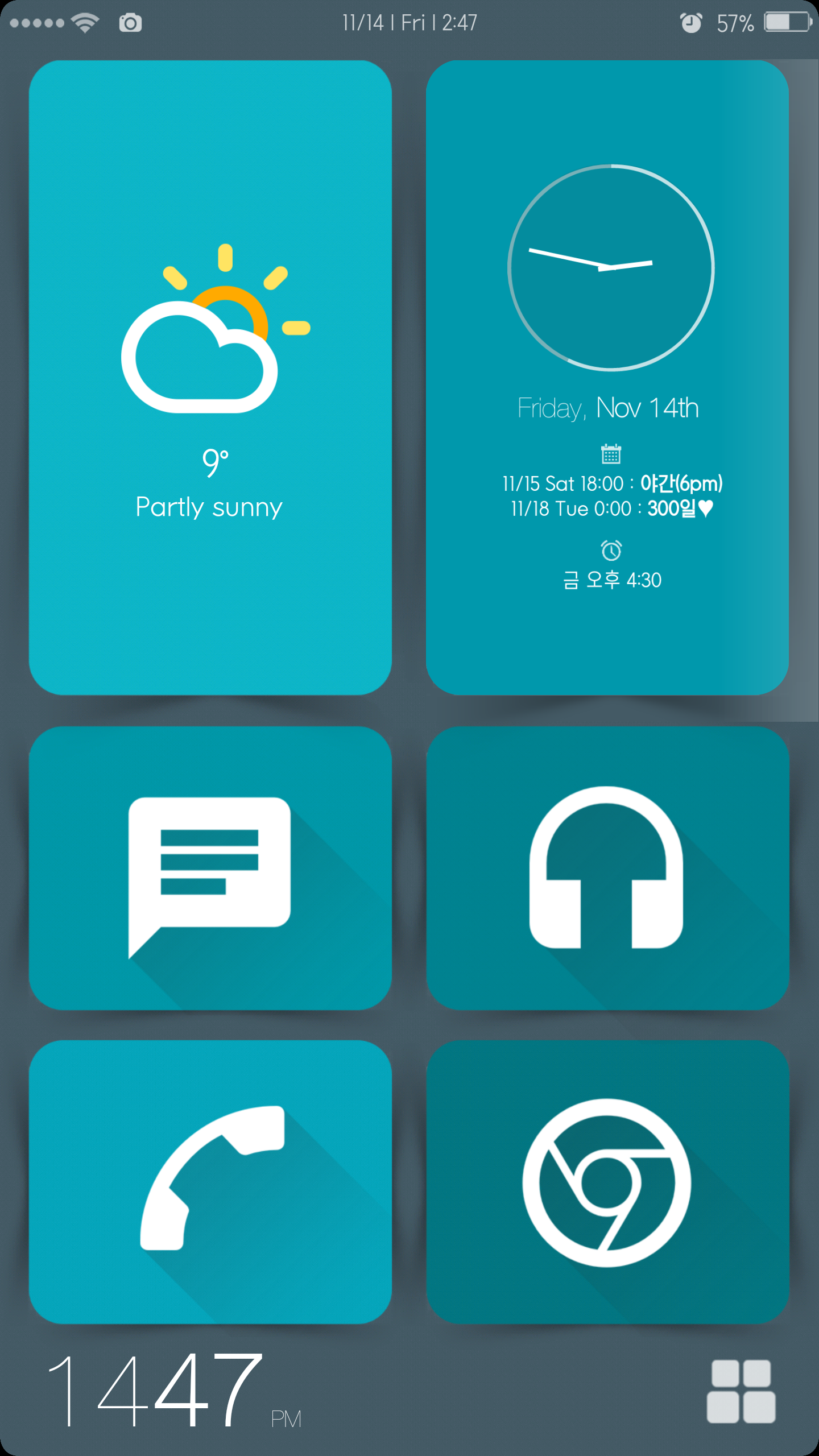This screenshot has width=819, height=1456.
Task: Open the Chrome browser tile
Action: tap(607, 1182)
